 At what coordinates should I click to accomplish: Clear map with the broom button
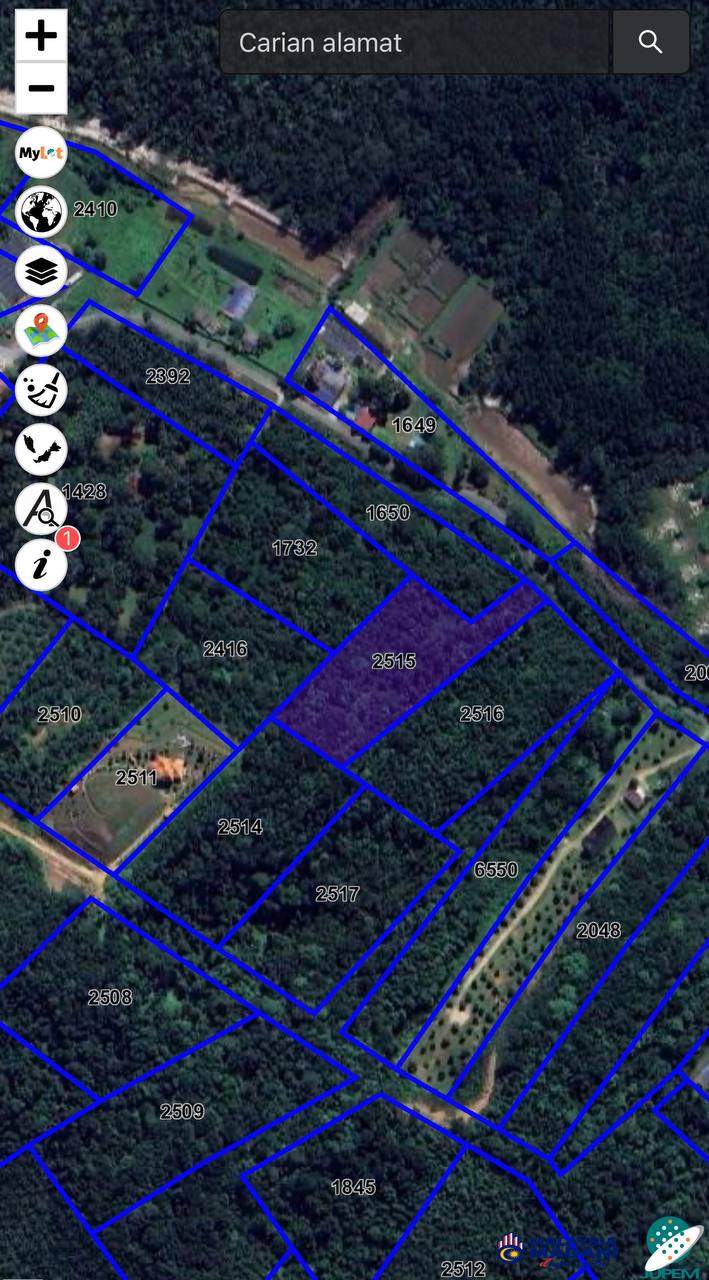click(41, 389)
